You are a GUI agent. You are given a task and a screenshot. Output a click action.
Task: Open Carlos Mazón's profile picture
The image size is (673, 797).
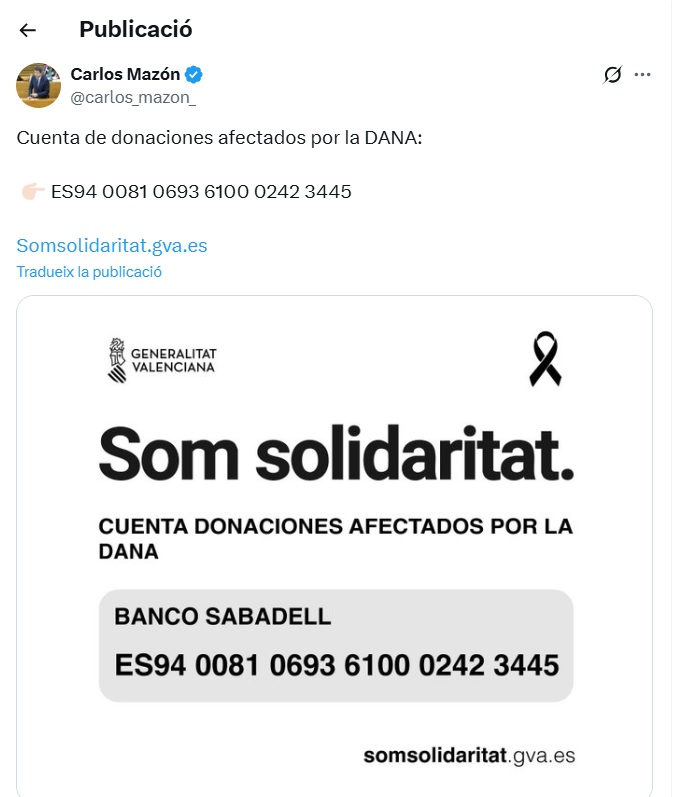pyautogui.click(x=39, y=84)
